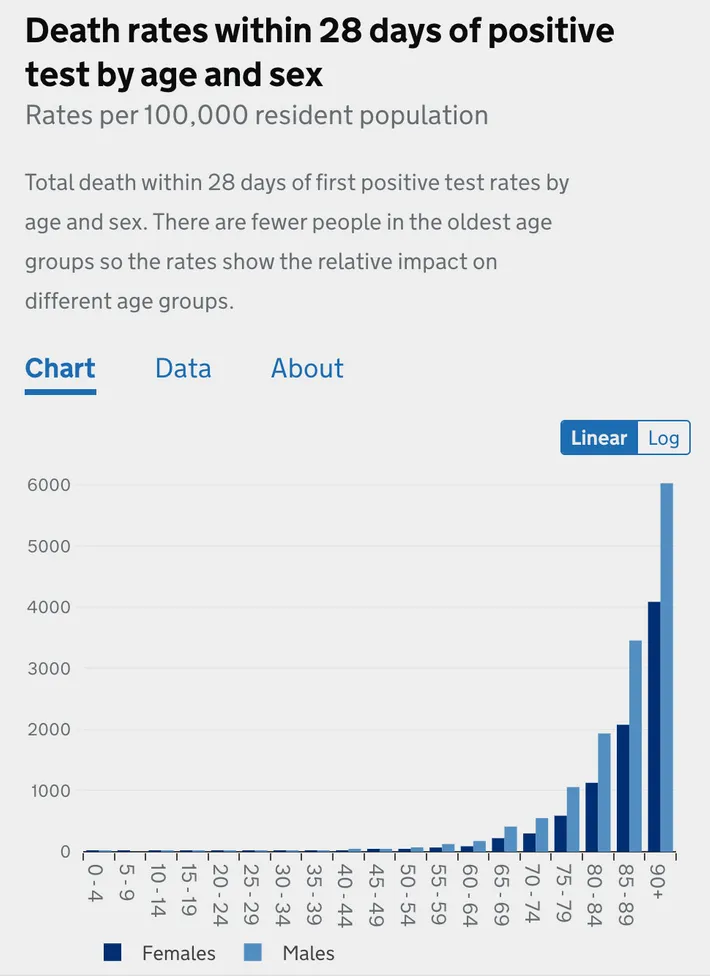Toggle the Males legend series

(x=290, y=953)
